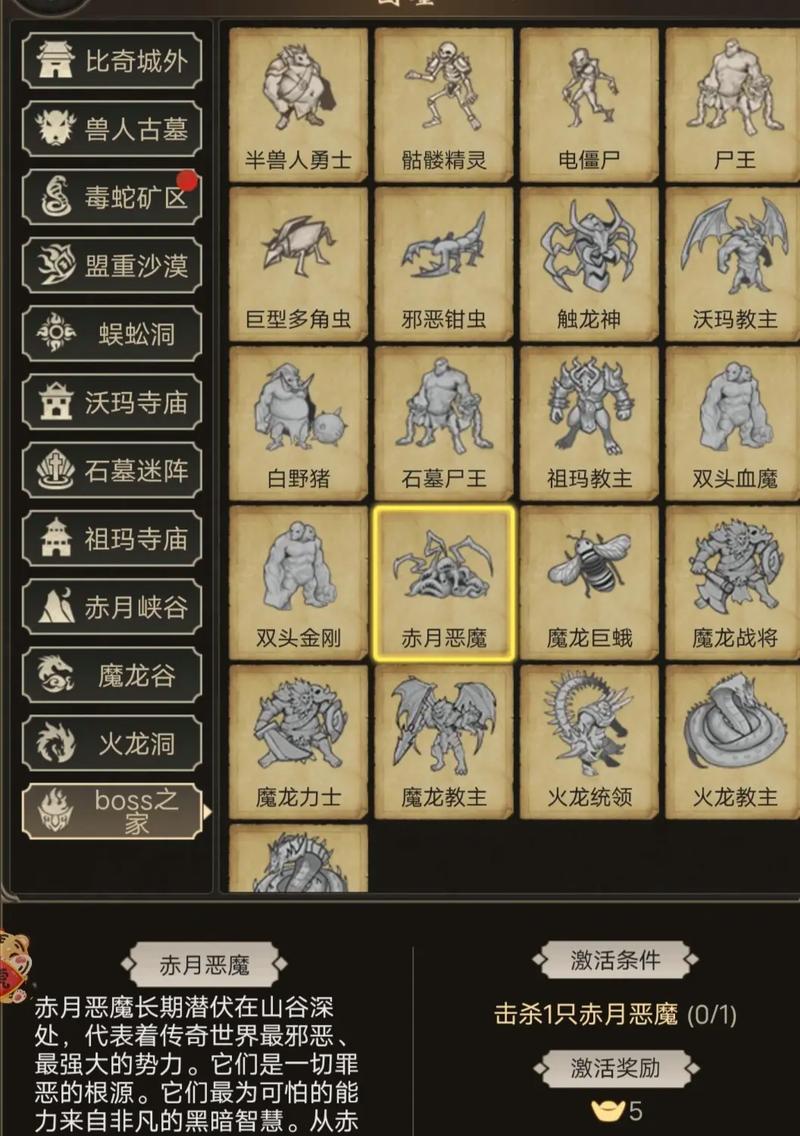The image size is (800, 1136).
Task: Select the 沃玛寺庙 category
Action: (x=111, y=402)
